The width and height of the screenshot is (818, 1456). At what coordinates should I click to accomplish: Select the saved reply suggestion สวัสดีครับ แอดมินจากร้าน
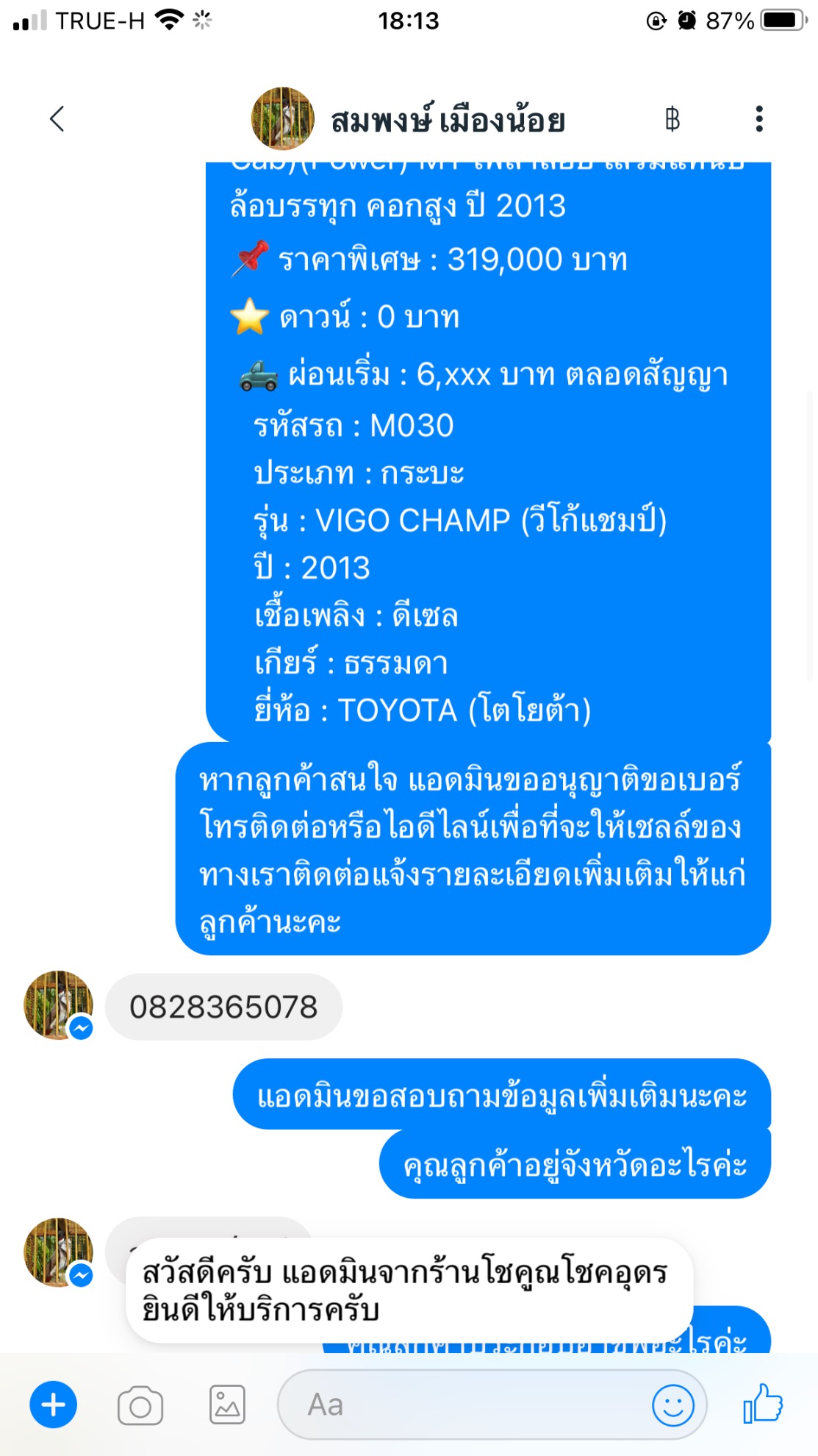point(409,1291)
